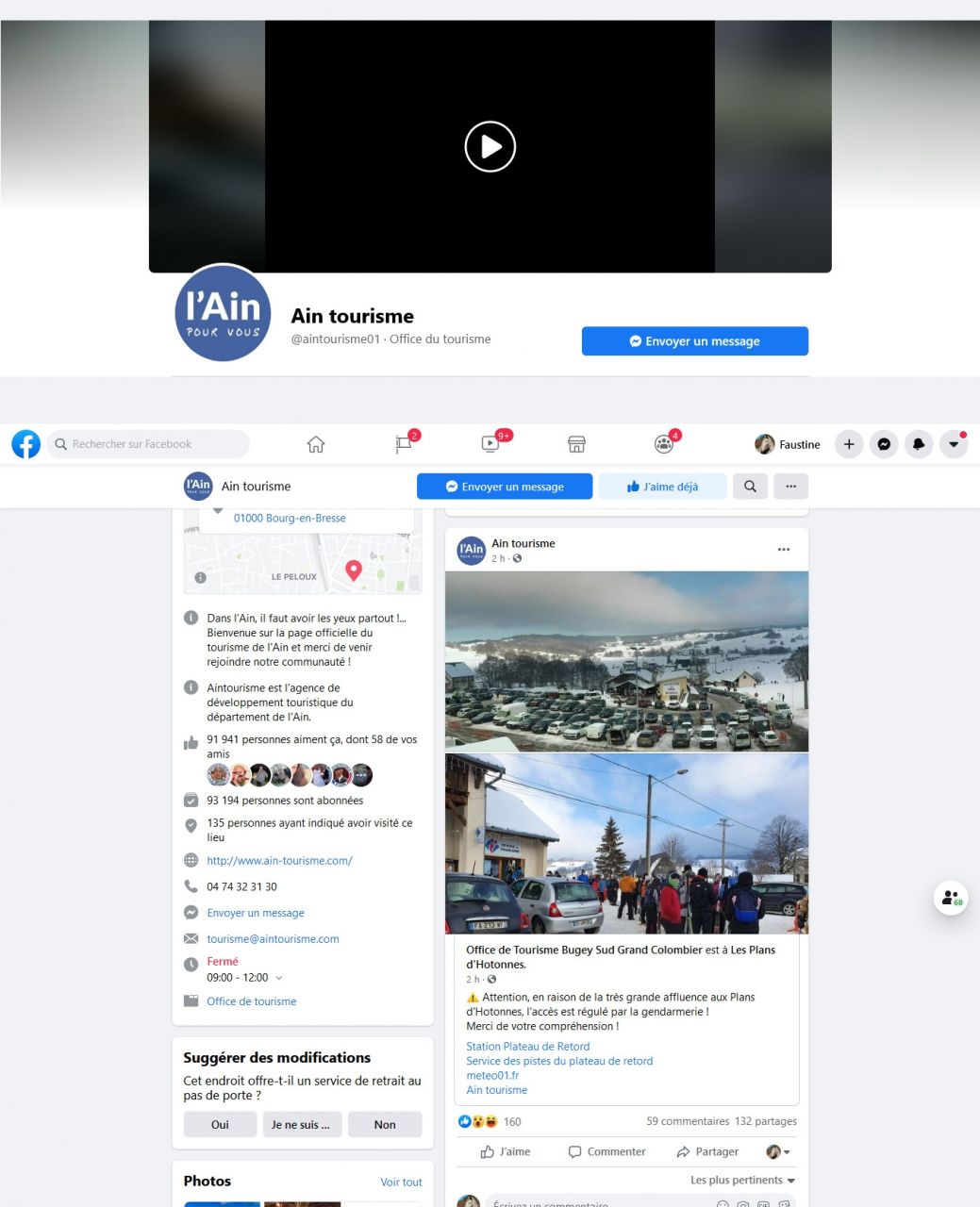This screenshot has width=980, height=1207.
Task: Answer Oui to the suggested modification
Action: pyautogui.click(x=220, y=1124)
